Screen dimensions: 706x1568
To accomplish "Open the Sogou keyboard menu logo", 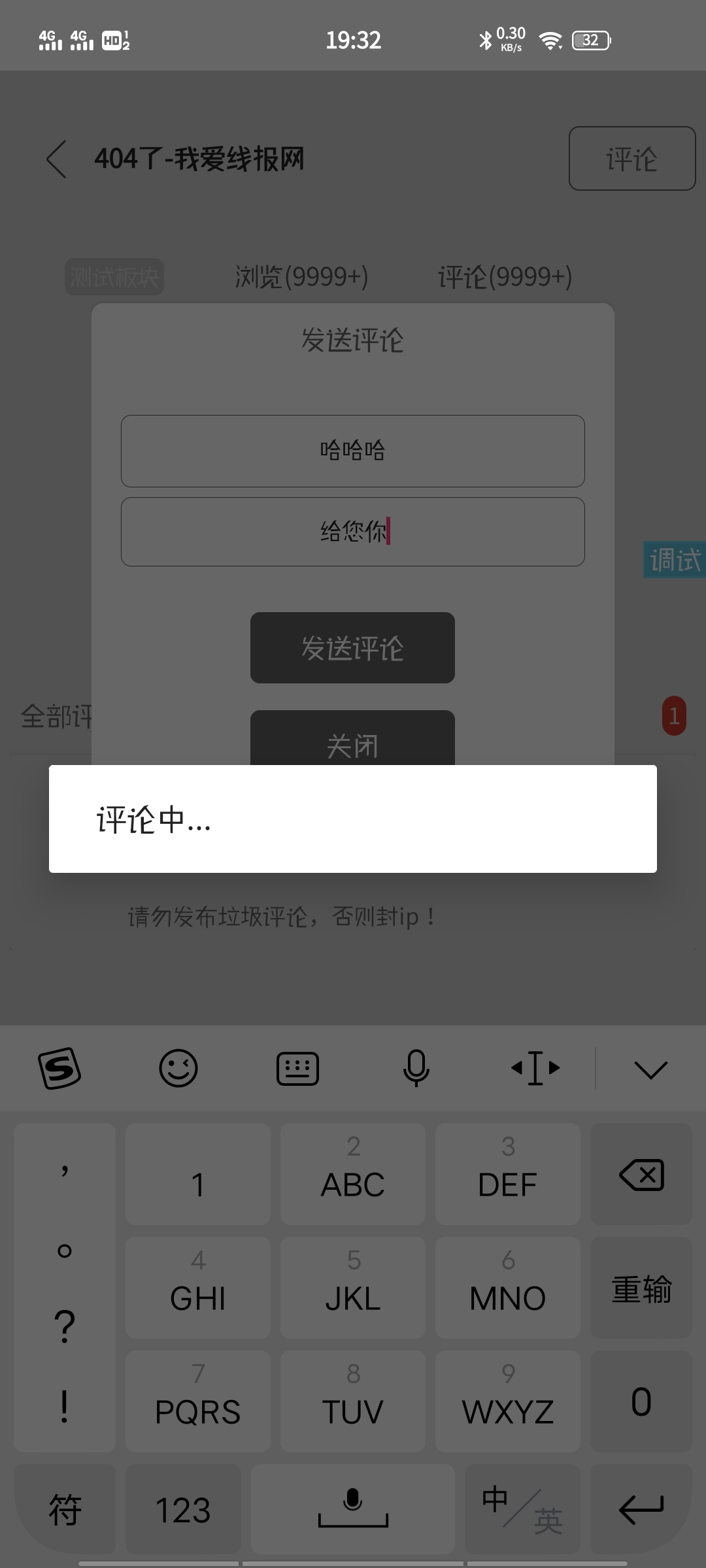I will 59,1069.
